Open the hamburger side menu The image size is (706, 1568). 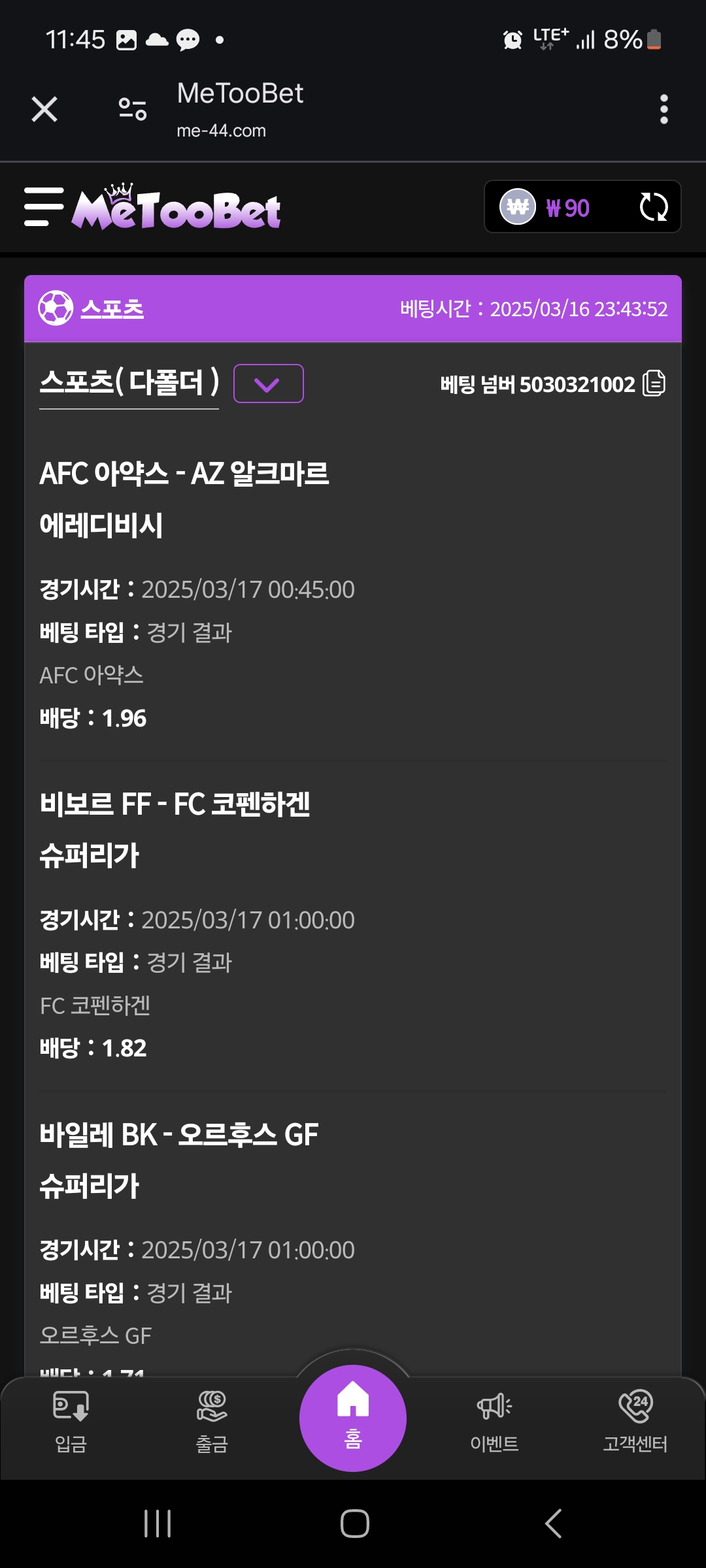pyautogui.click(x=44, y=207)
